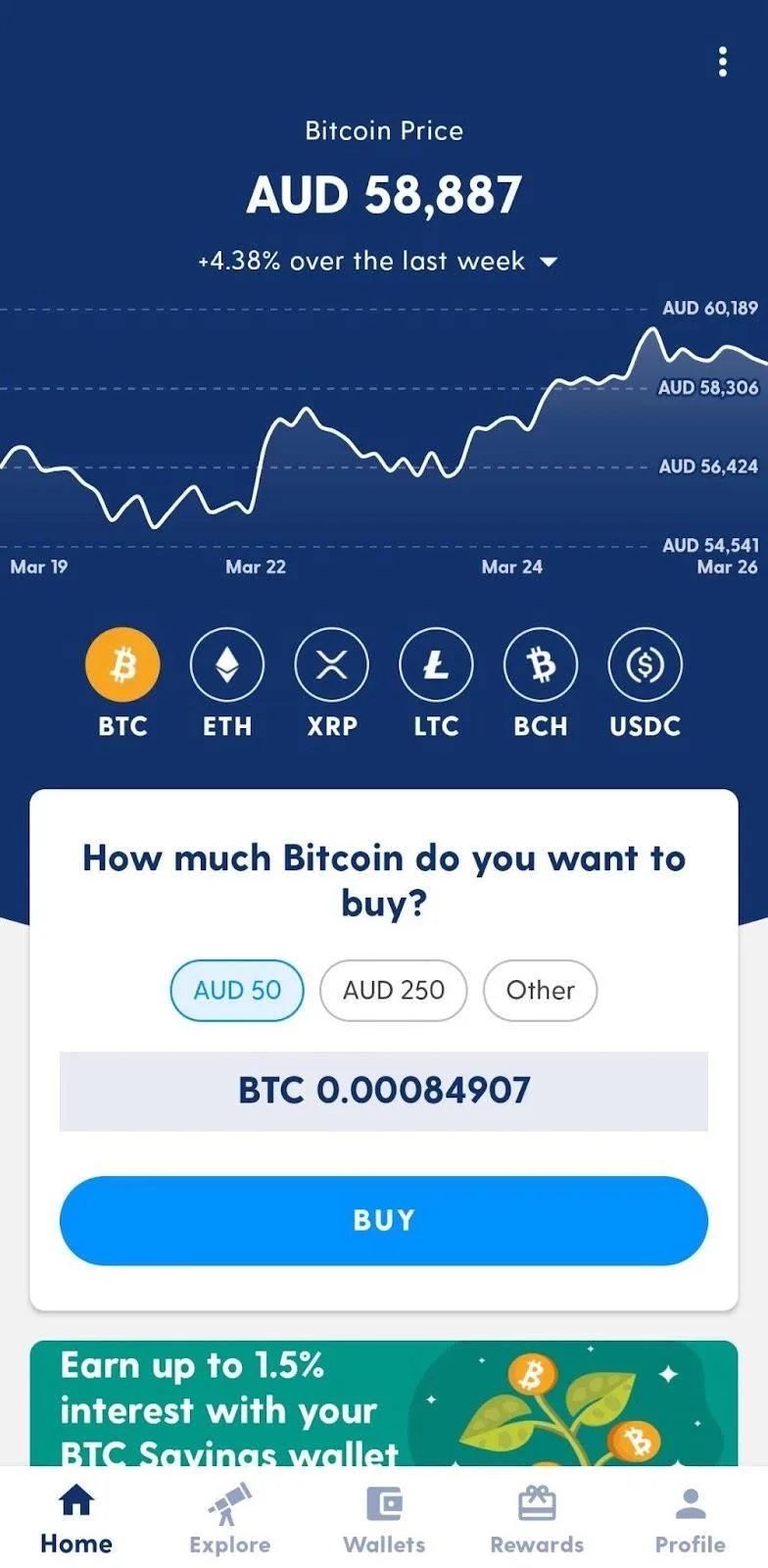
Task: Go to the Home tab
Action: tap(76, 1519)
